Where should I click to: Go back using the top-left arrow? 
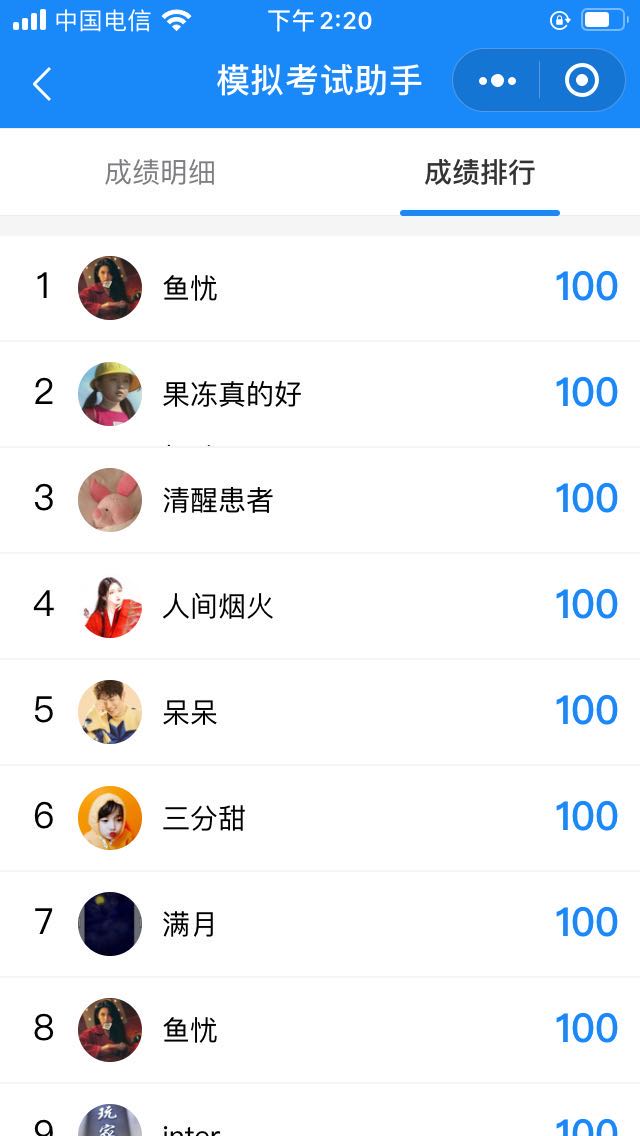pos(42,84)
